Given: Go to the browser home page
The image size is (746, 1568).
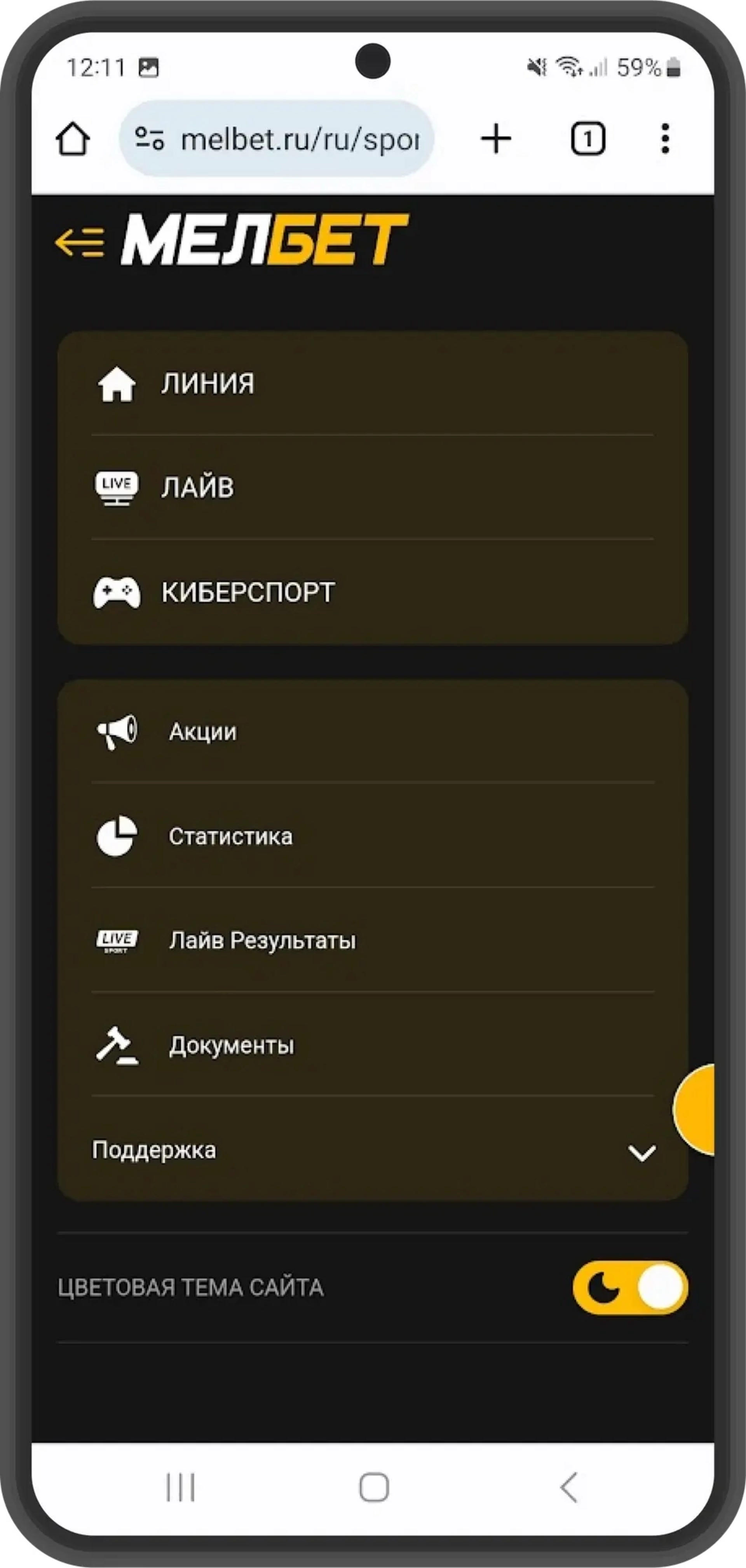Looking at the screenshot, I should pyautogui.click(x=73, y=139).
